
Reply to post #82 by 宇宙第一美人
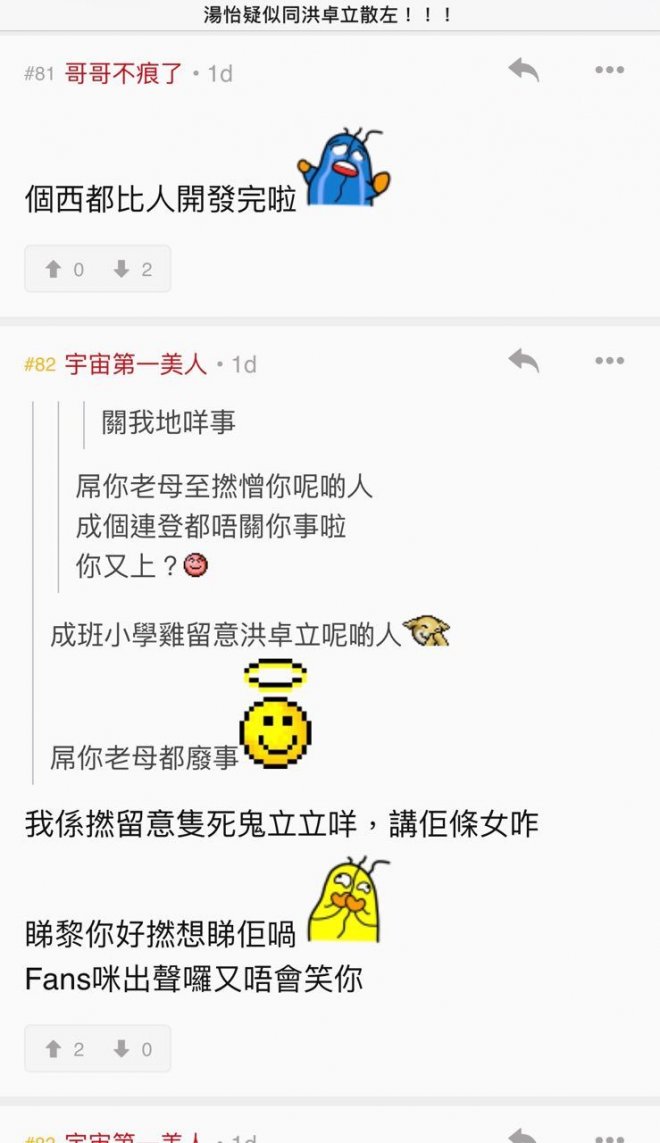(523, 360)
